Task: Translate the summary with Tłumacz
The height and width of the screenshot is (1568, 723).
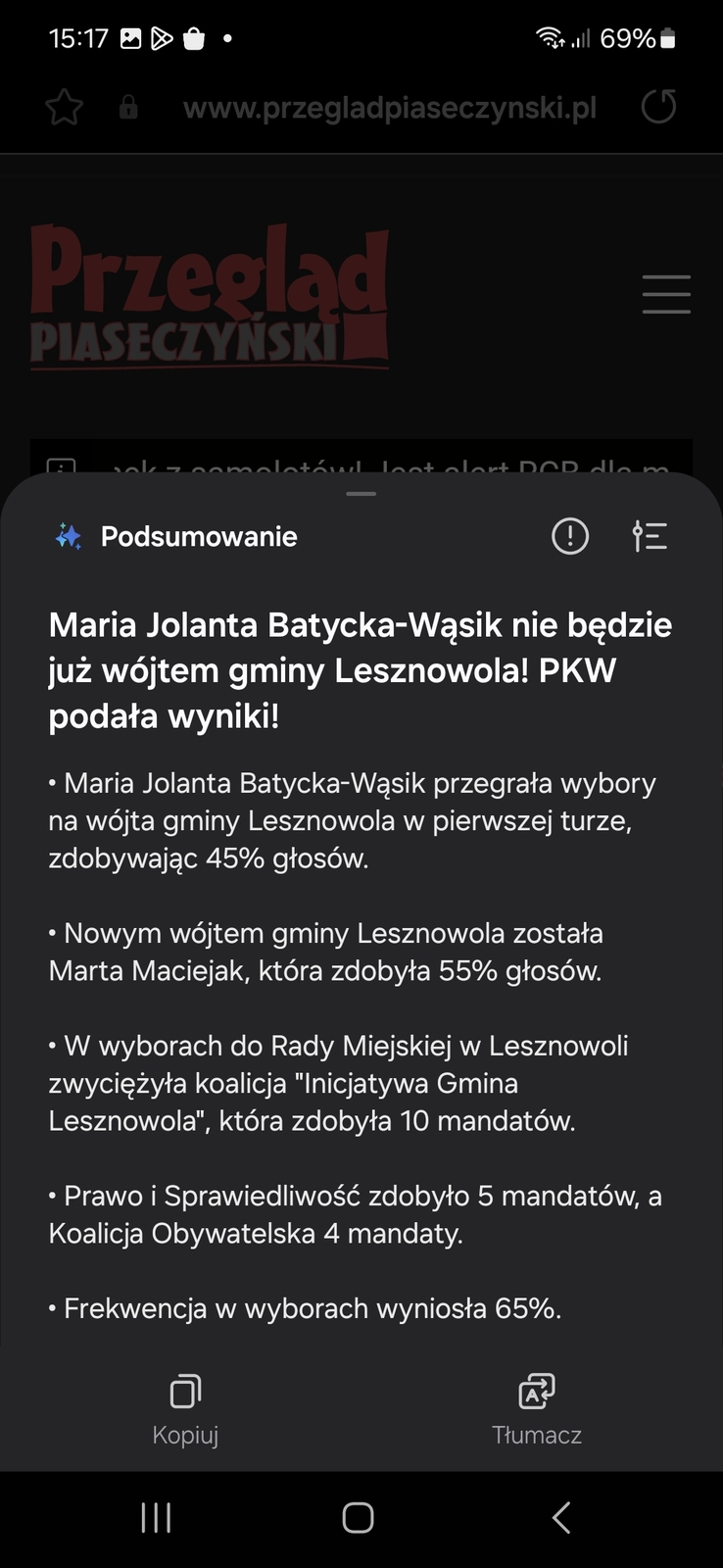Action: [x=537, y=1409]
